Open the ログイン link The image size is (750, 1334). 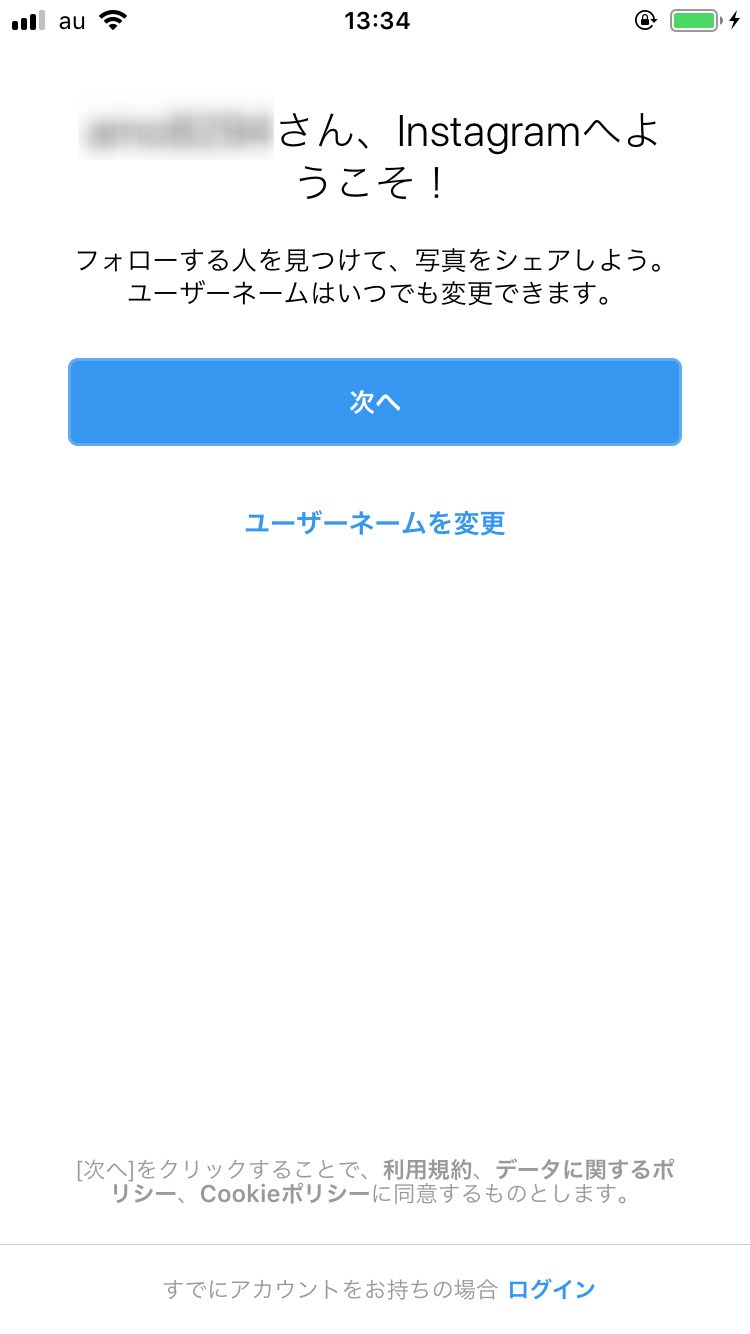tap(552, 1289)
